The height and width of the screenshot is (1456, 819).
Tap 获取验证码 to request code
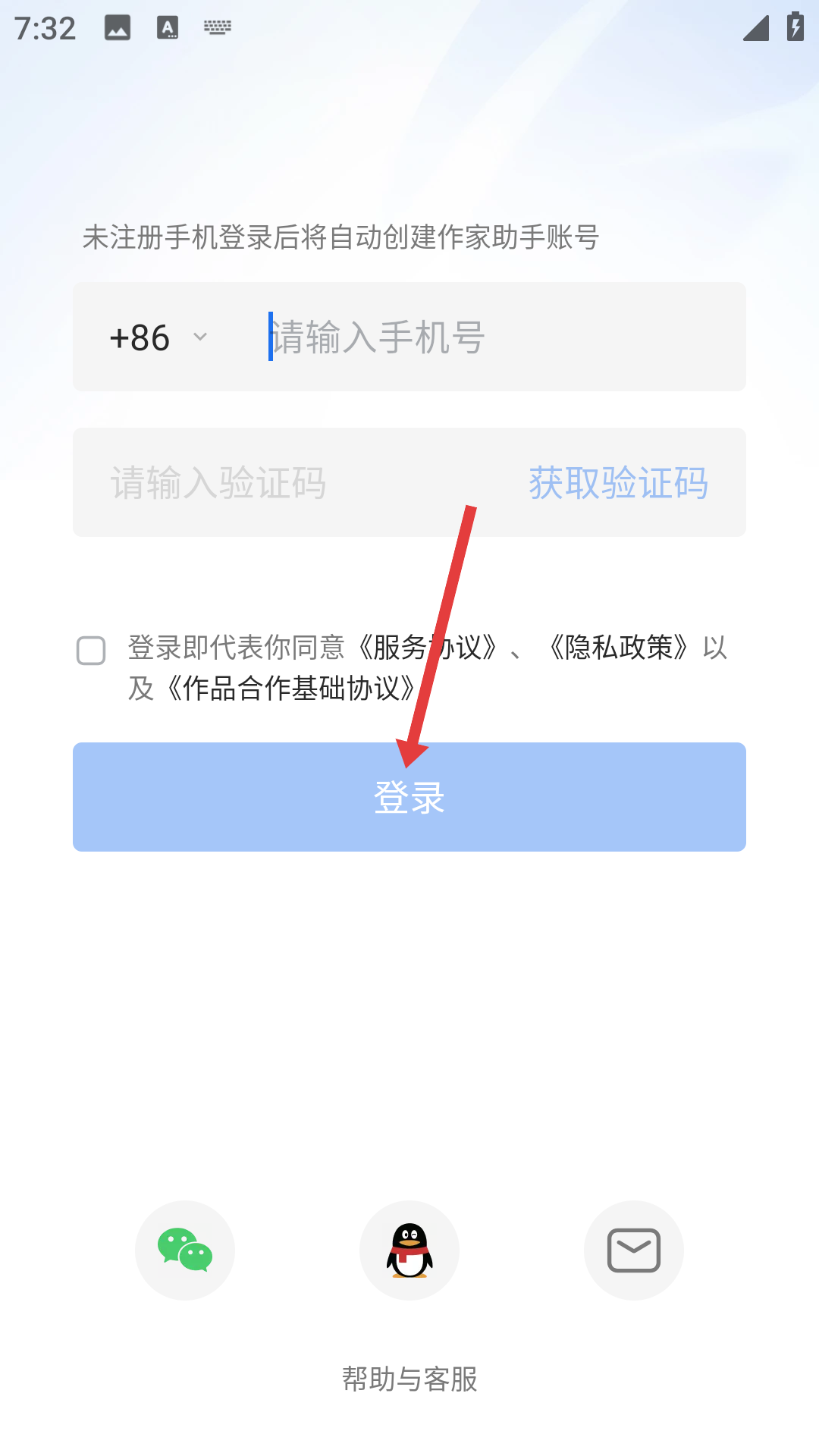point(618,483)
